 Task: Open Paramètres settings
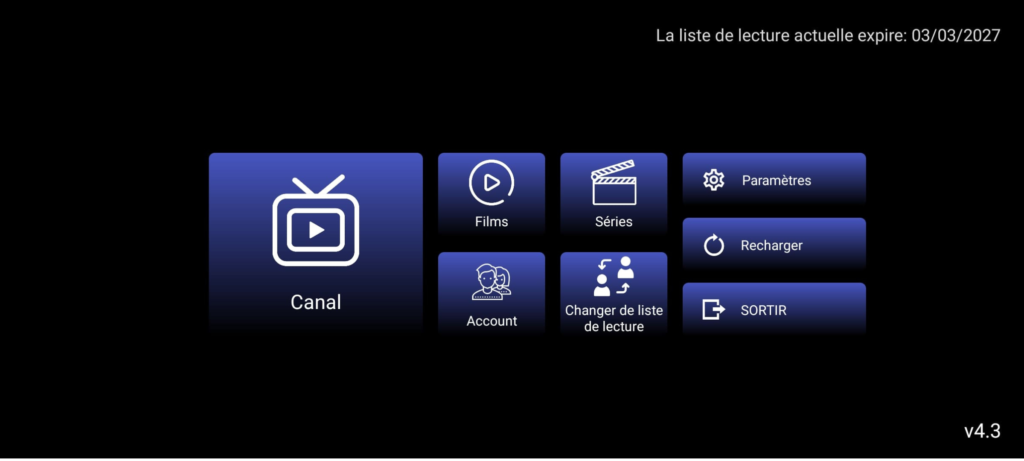click(774, 180)
